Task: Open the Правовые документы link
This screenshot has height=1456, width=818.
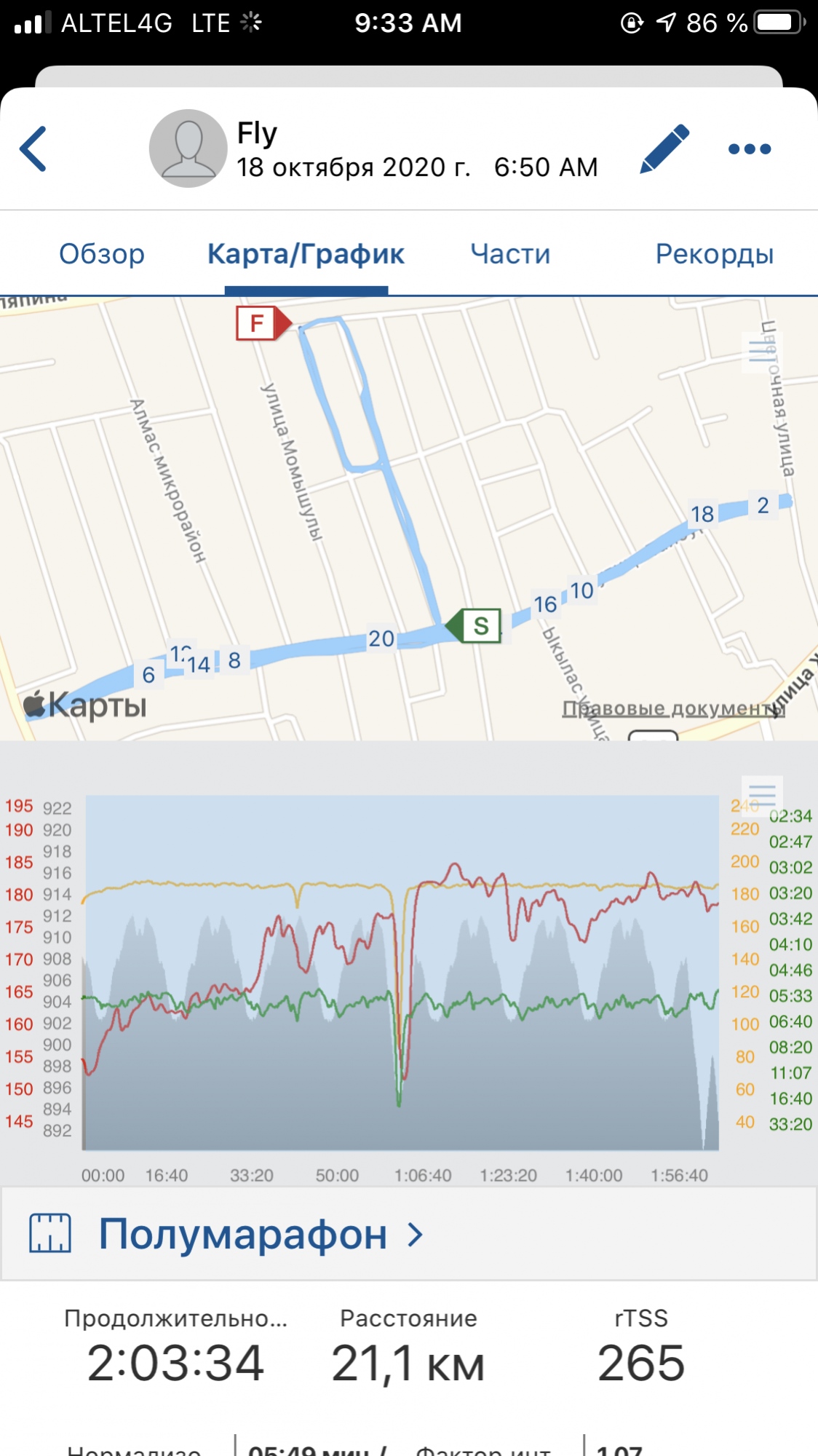Action: tap(672, 708)
